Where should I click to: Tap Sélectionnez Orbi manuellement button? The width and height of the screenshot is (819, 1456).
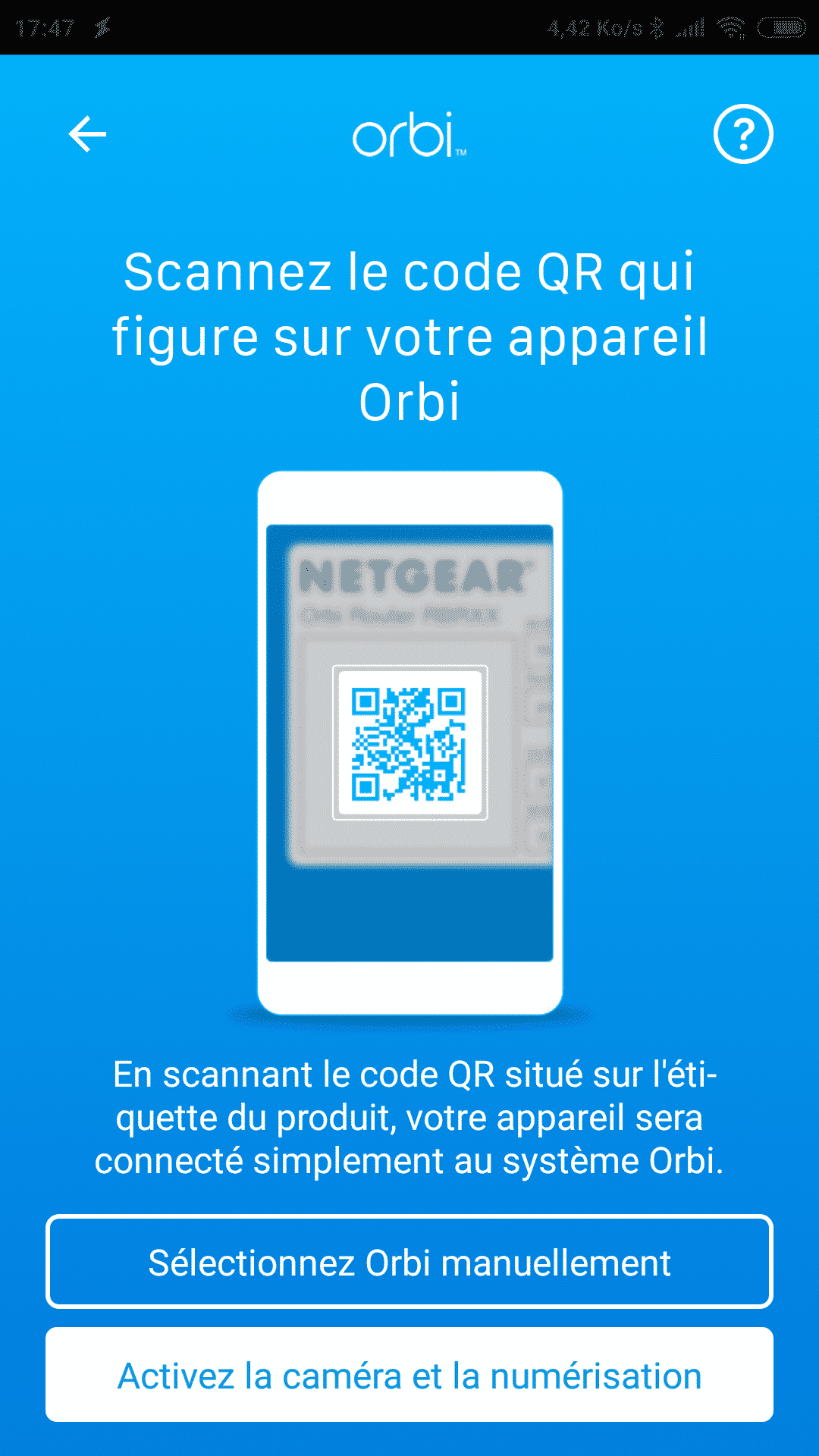coord(409,1262)
